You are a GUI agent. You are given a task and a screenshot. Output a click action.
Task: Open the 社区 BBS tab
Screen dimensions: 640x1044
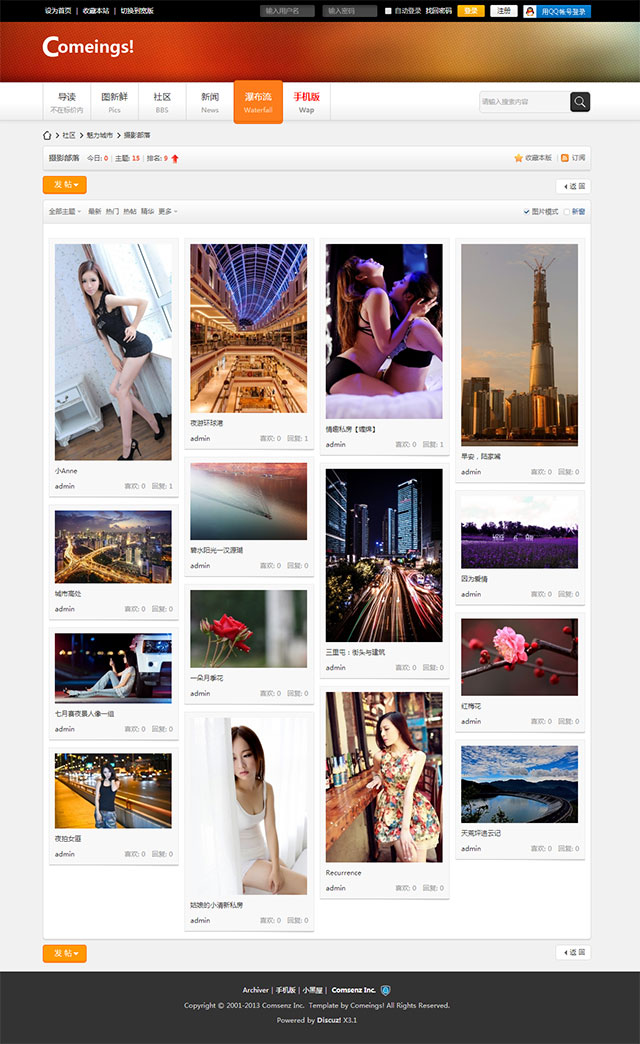pos(162,101)
